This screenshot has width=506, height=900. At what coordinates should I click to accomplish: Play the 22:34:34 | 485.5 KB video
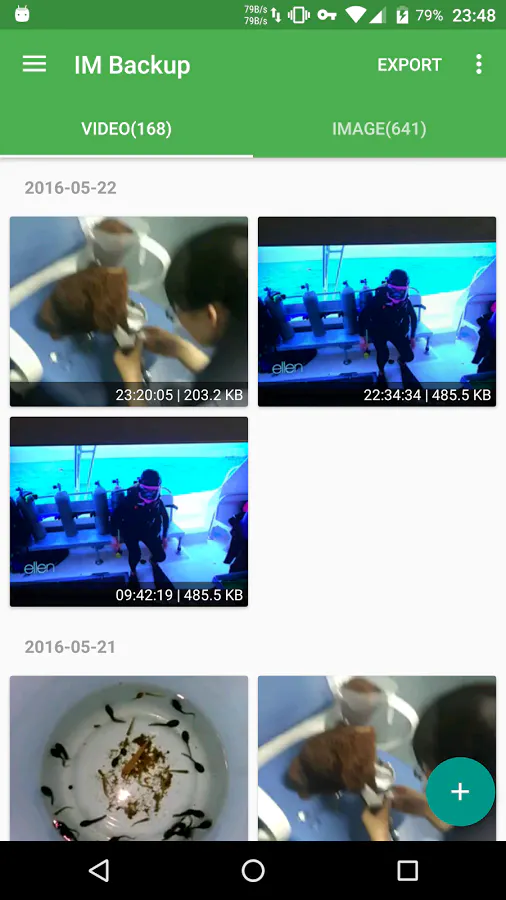[x=377, y=312]
